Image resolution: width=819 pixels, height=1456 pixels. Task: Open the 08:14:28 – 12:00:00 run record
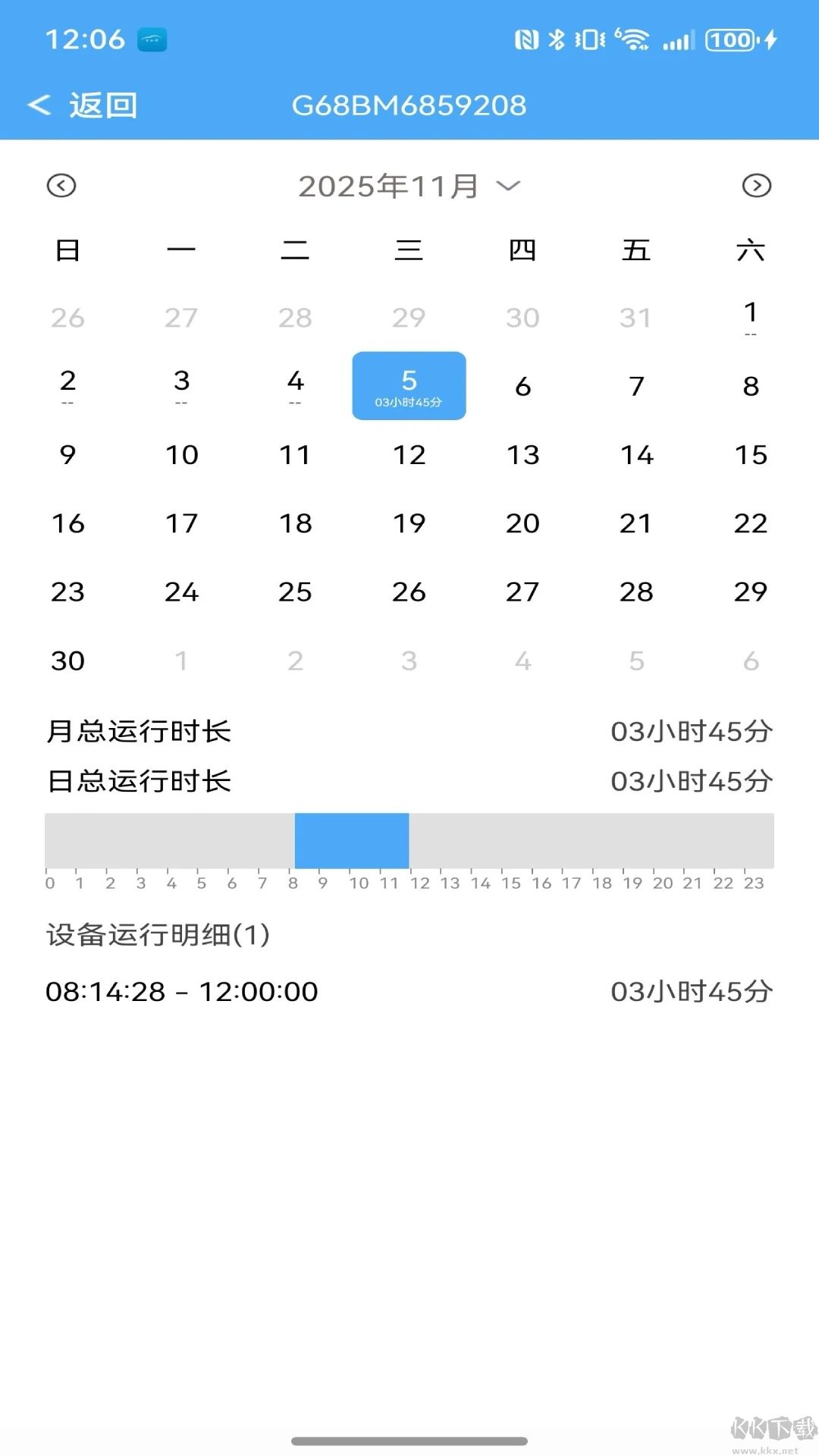tap(182, 990)
